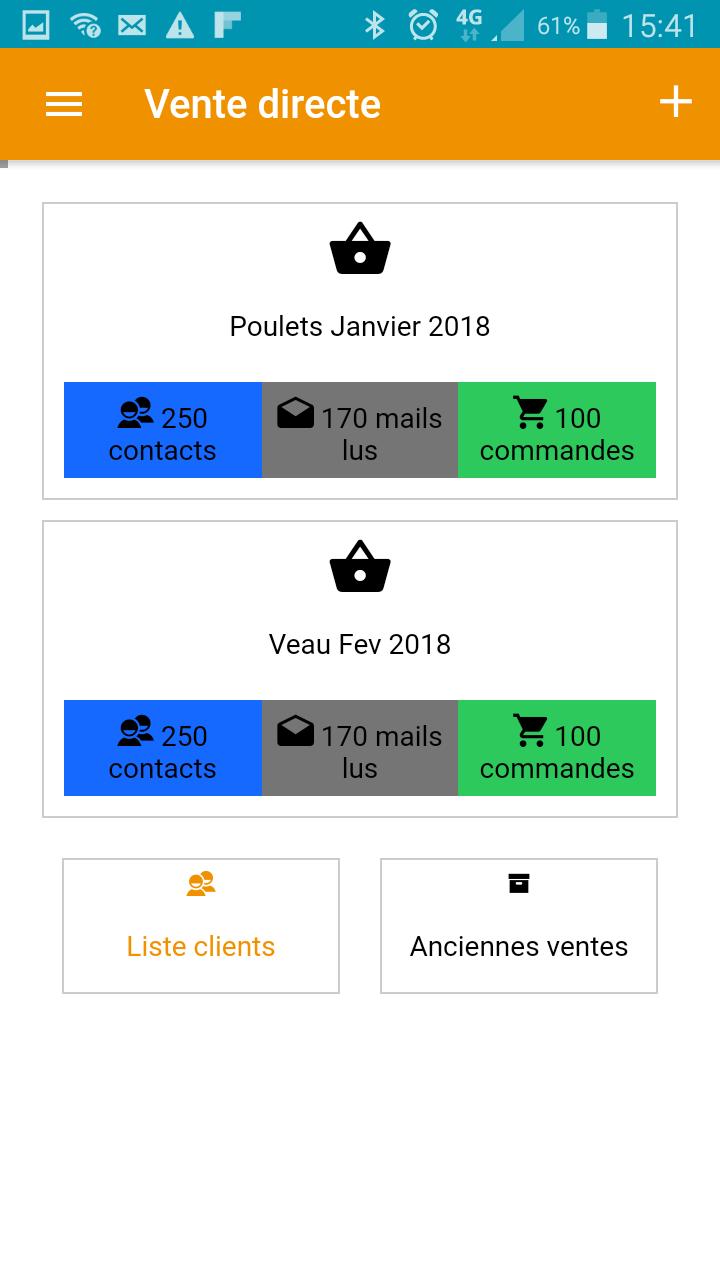This screenshot has height=1280, width=720.
Task: View 170 mails lus for Veau Fev 2018
Action: coord(360,748)
